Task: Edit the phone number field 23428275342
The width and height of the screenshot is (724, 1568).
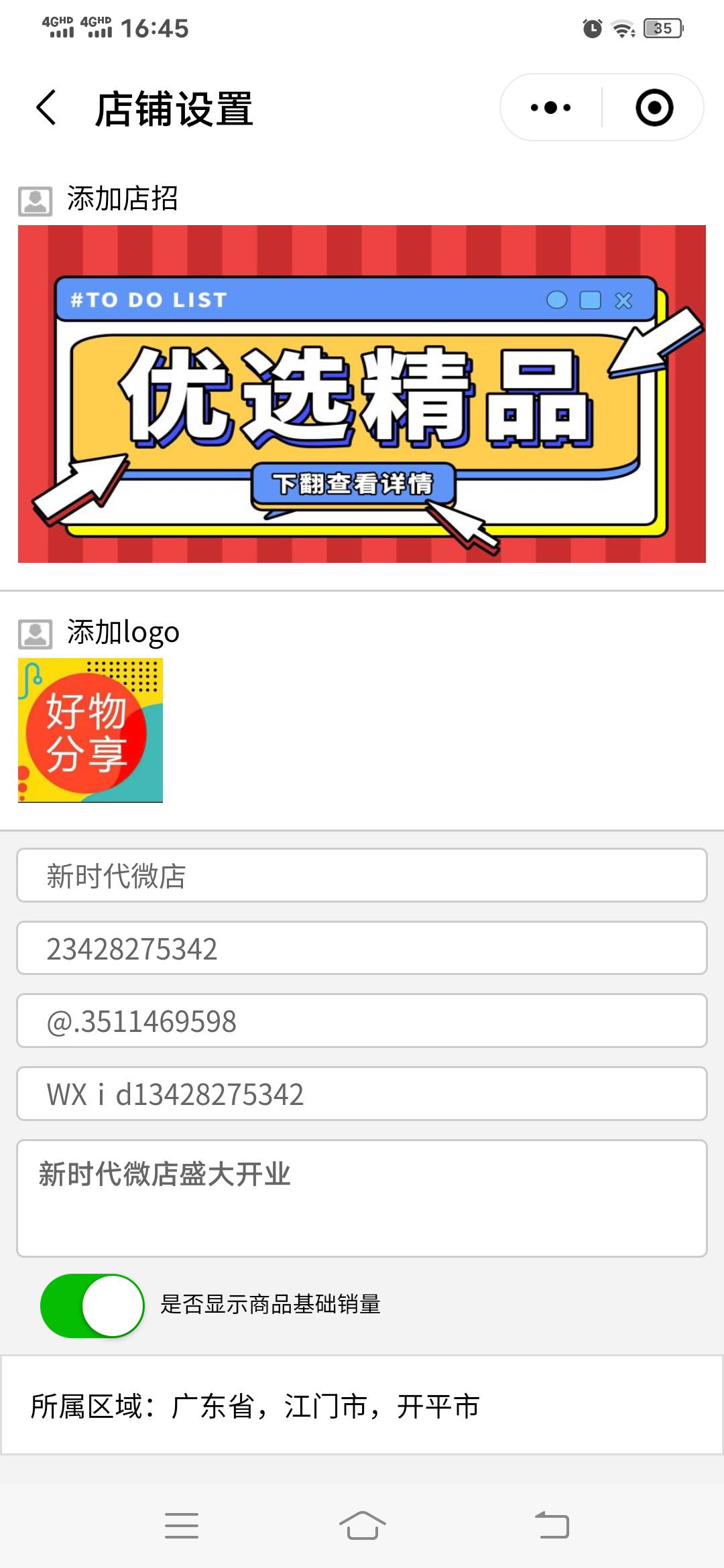Action: click(362, 948)
